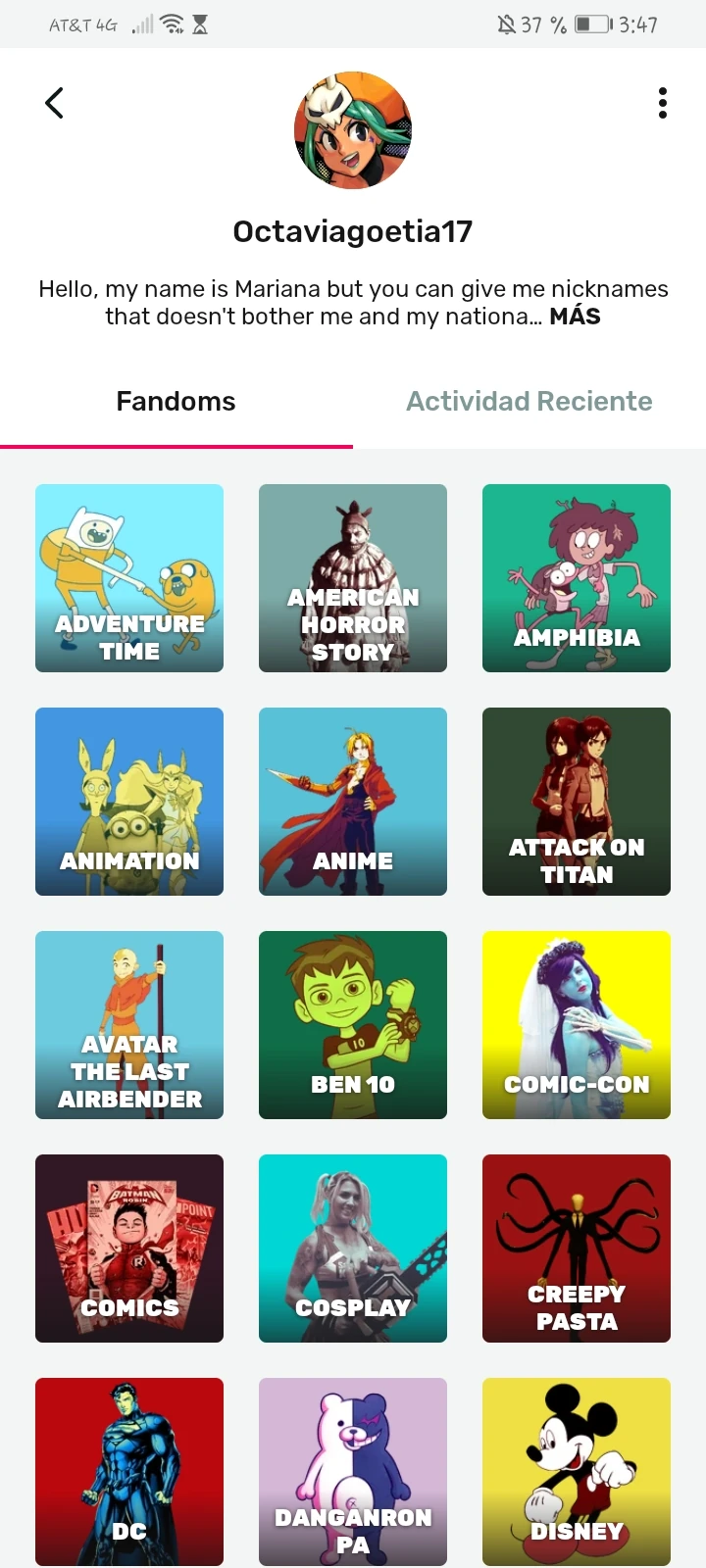
Task: View Avatar The Last Airbender fandom
Action: 129,1025
